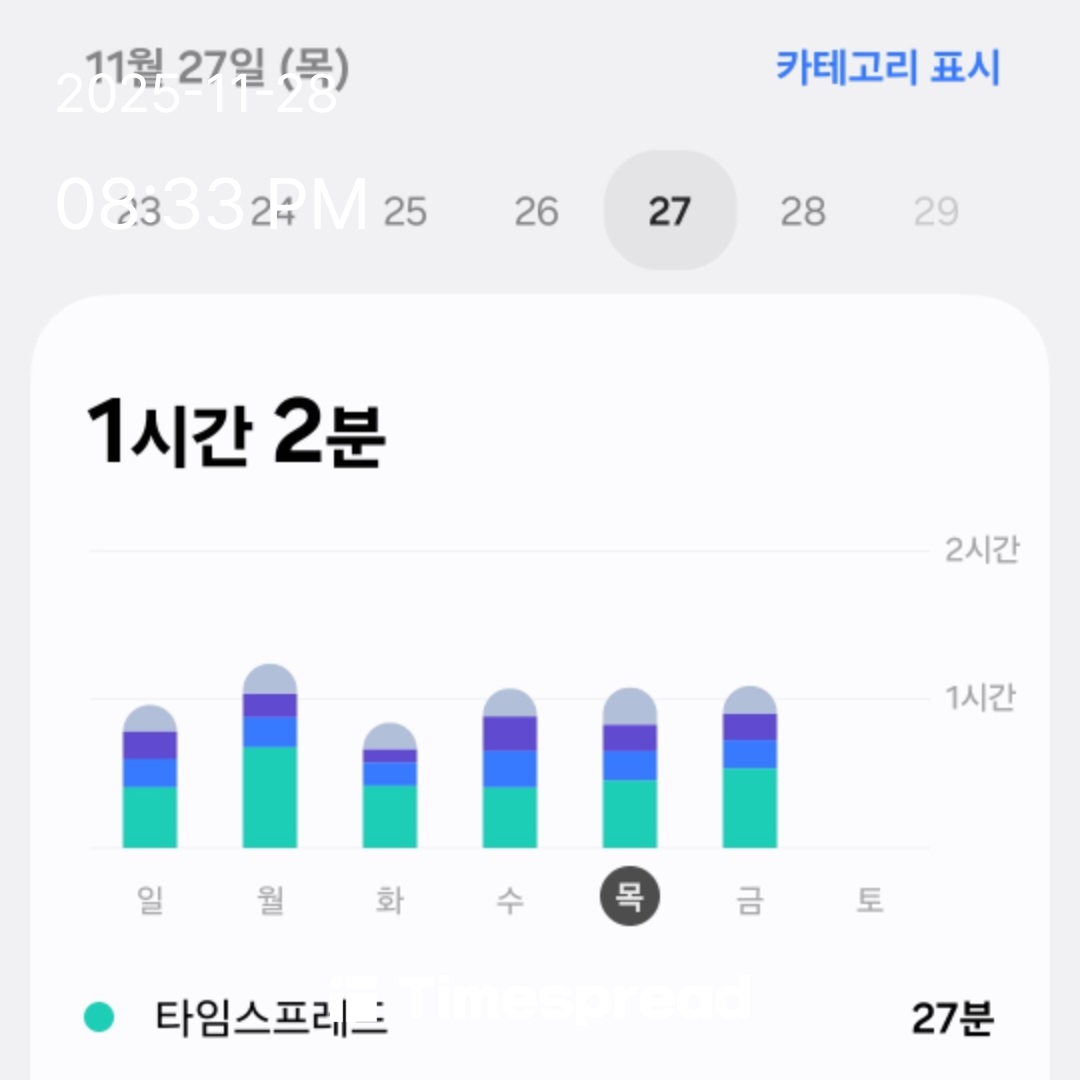Select date 23 in the date strip
The width and height of the screenshot is (1080, 1080).
(139, 211)
